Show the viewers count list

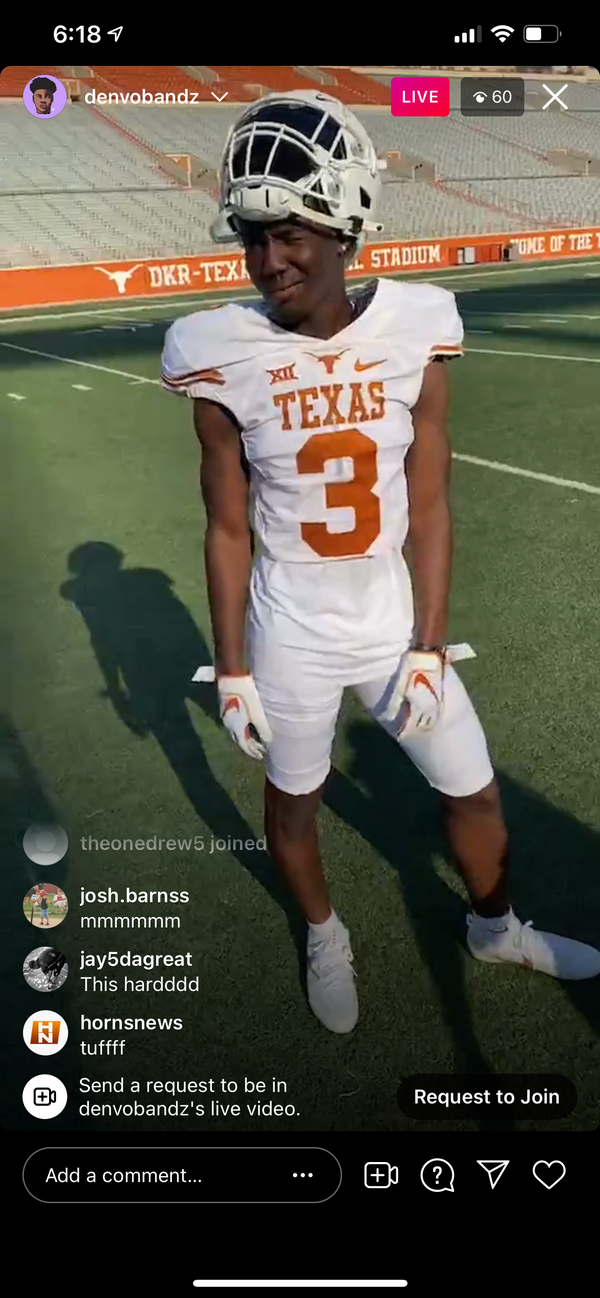[x=492, y=97]
